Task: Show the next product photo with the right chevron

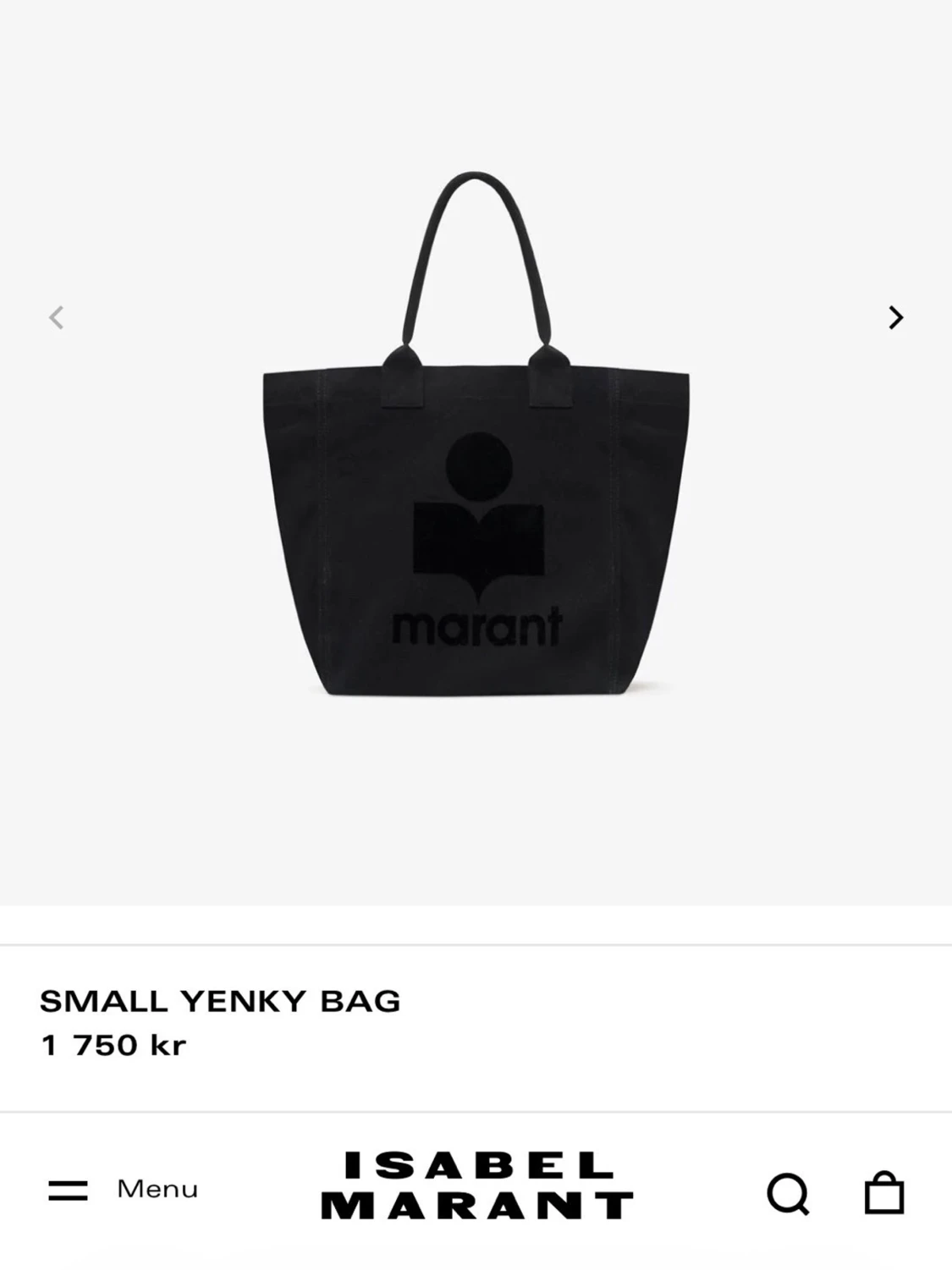Action: tap(894, 319)
